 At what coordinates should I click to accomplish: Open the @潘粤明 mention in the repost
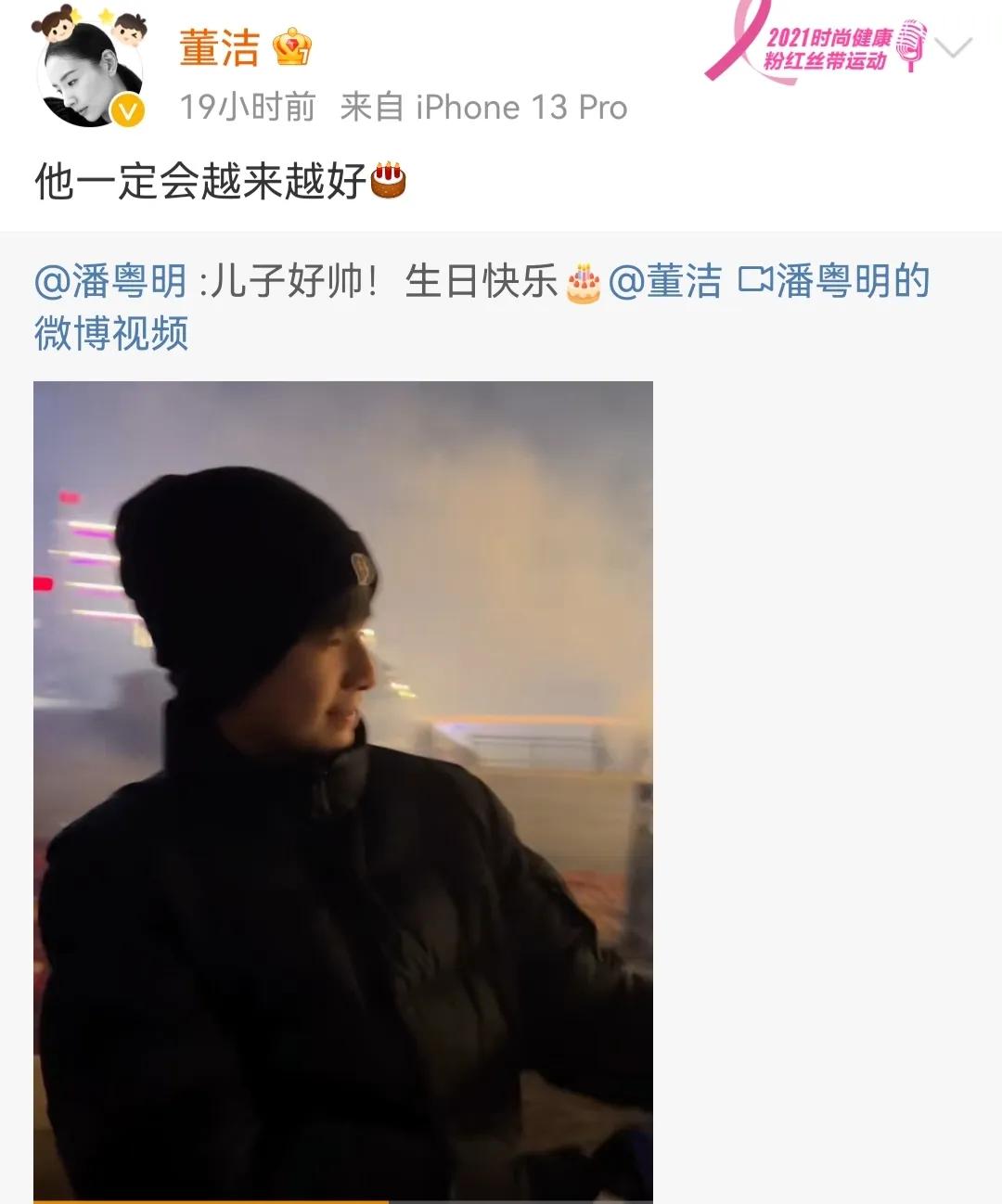click(x=110, y=281)
